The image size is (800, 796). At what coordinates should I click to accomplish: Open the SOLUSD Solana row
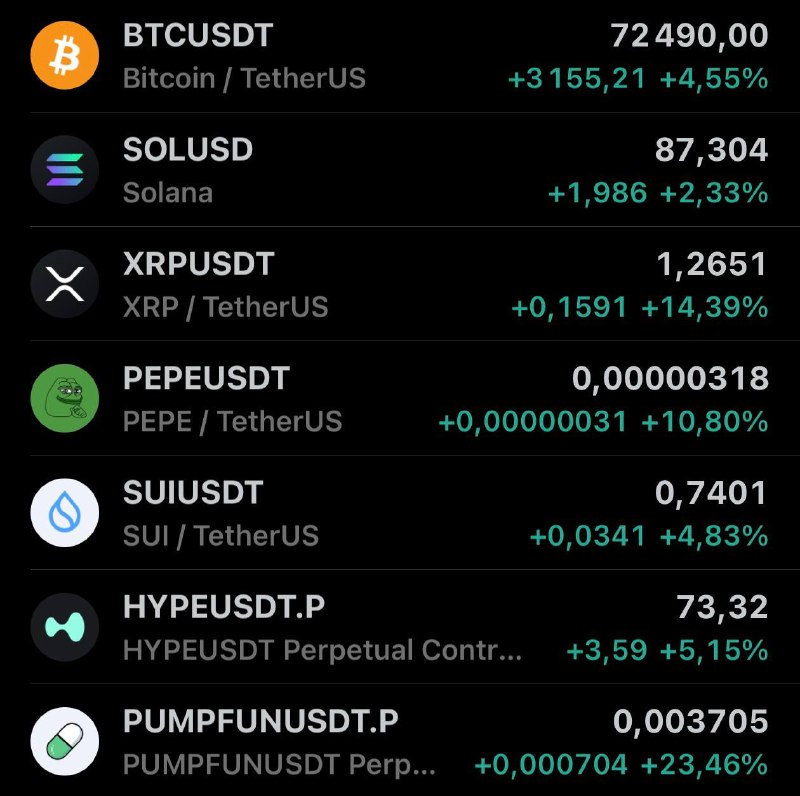pyautogui.click(x=400, y=170)
